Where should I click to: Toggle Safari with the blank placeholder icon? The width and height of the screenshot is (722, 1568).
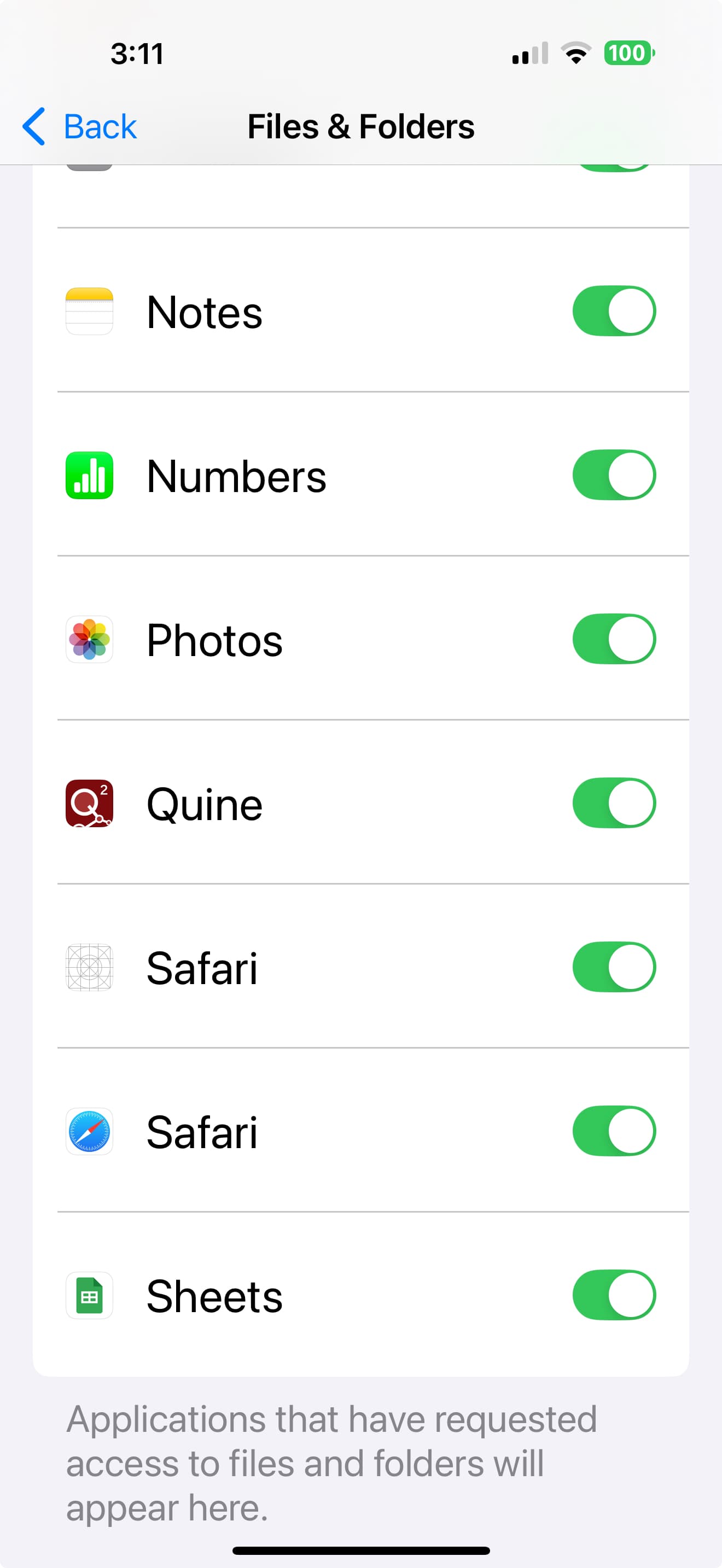(614, 967)
